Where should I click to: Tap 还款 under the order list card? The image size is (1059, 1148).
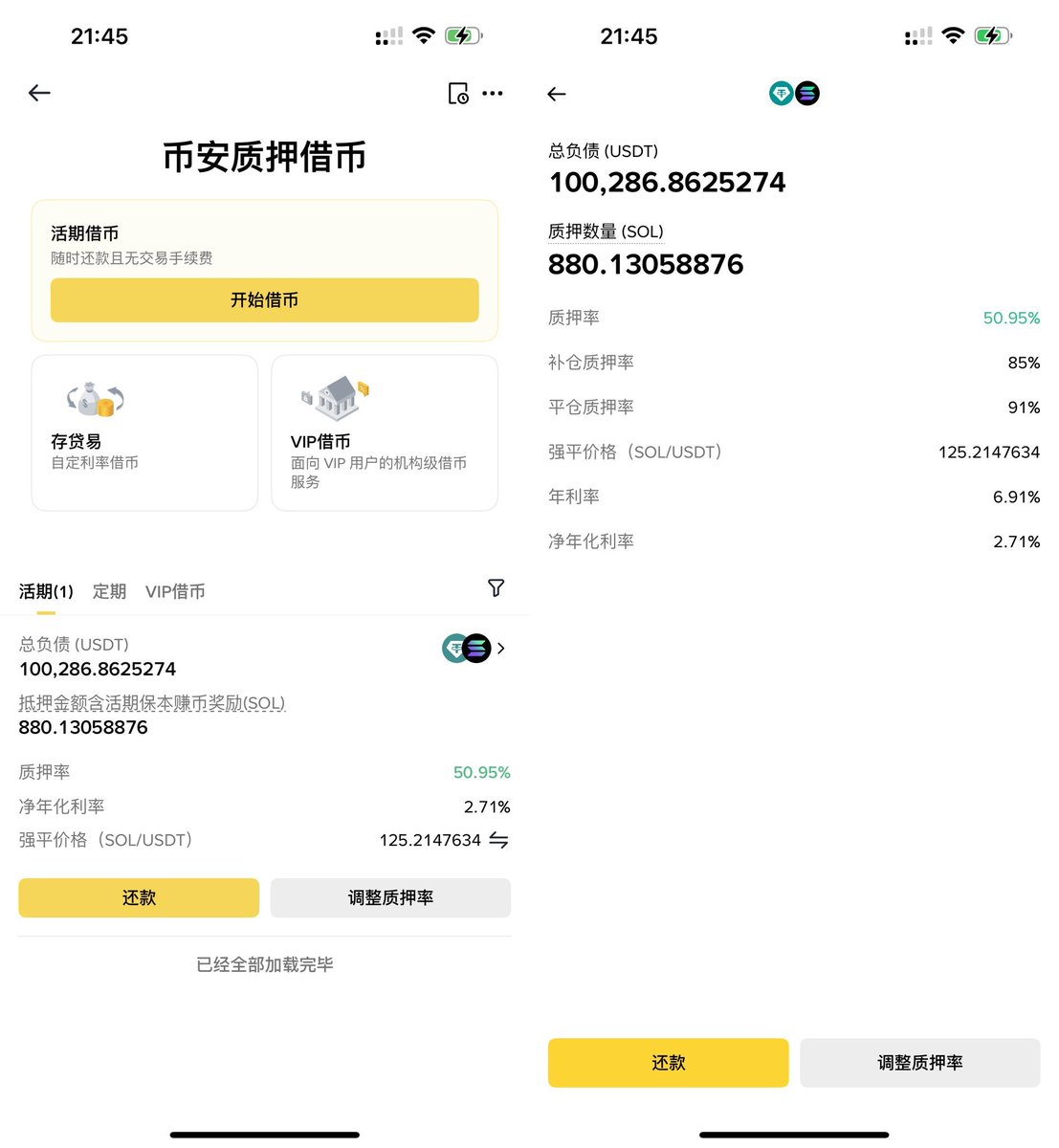click(x=139, y=897)
